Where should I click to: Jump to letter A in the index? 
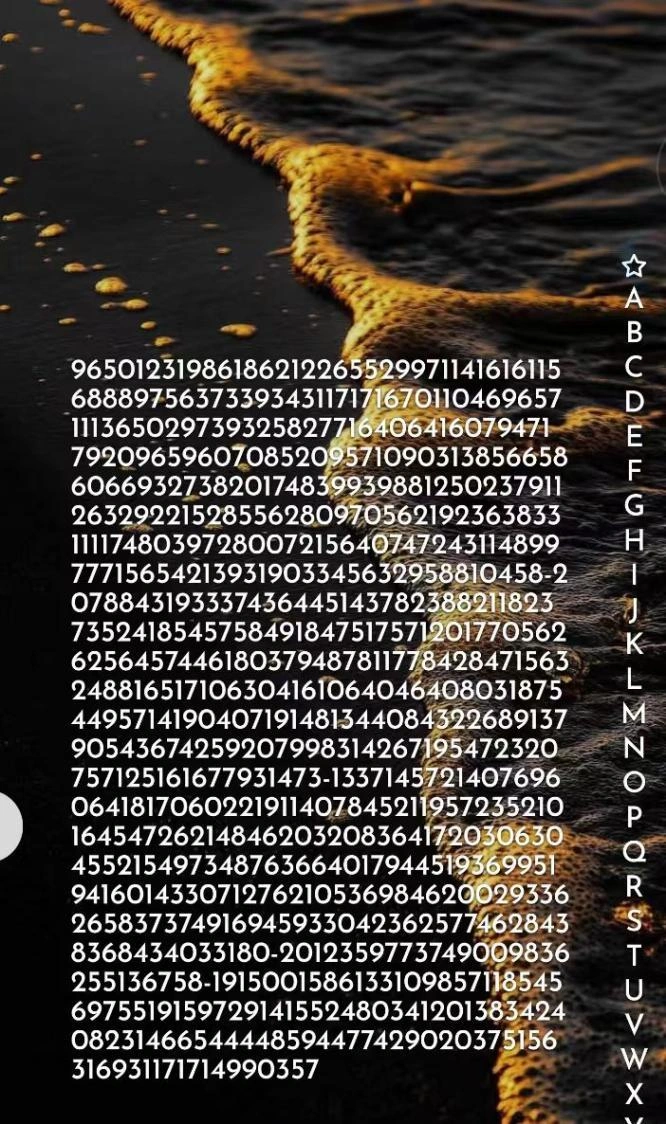(x=634, y=298)
